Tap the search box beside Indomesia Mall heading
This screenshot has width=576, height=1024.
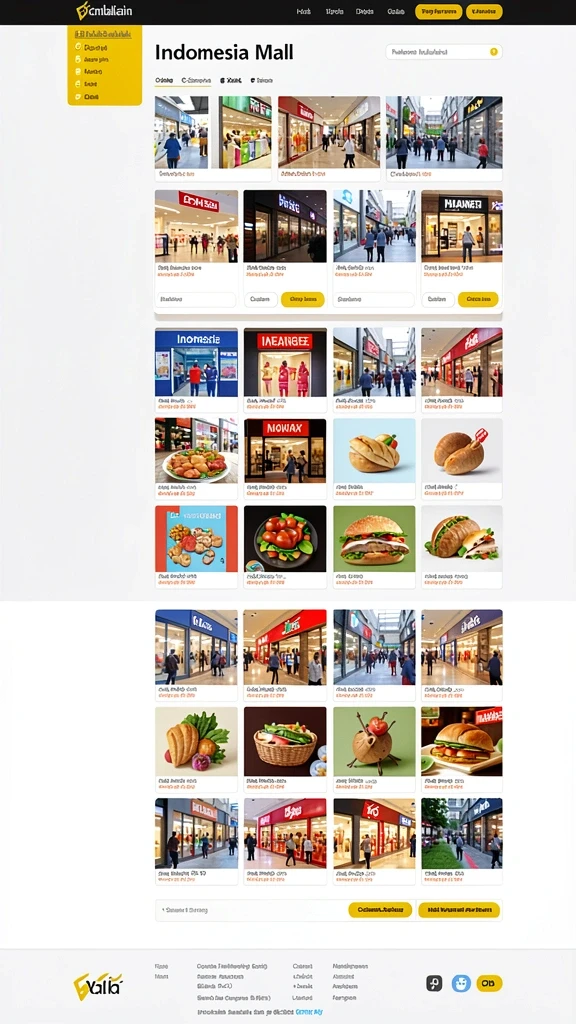[x=443, y=52]
